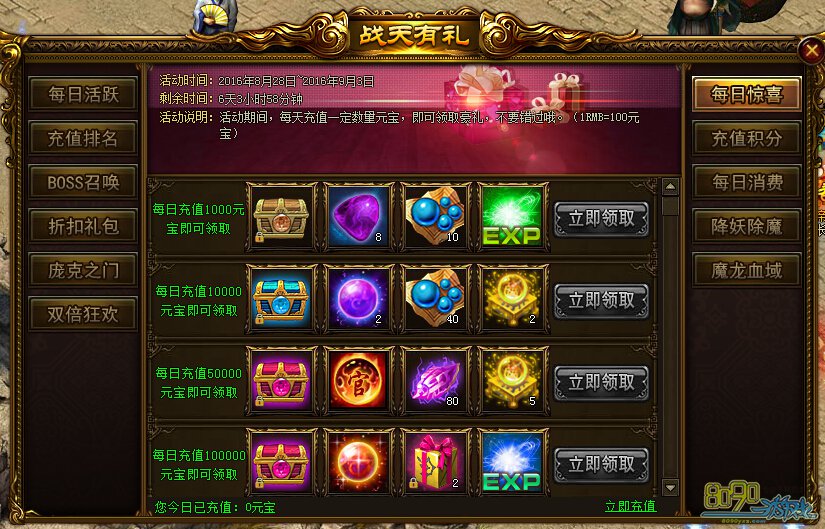Select the 每日惊喜 tab
The image size is (825, 529).
[x=746, y=95]
